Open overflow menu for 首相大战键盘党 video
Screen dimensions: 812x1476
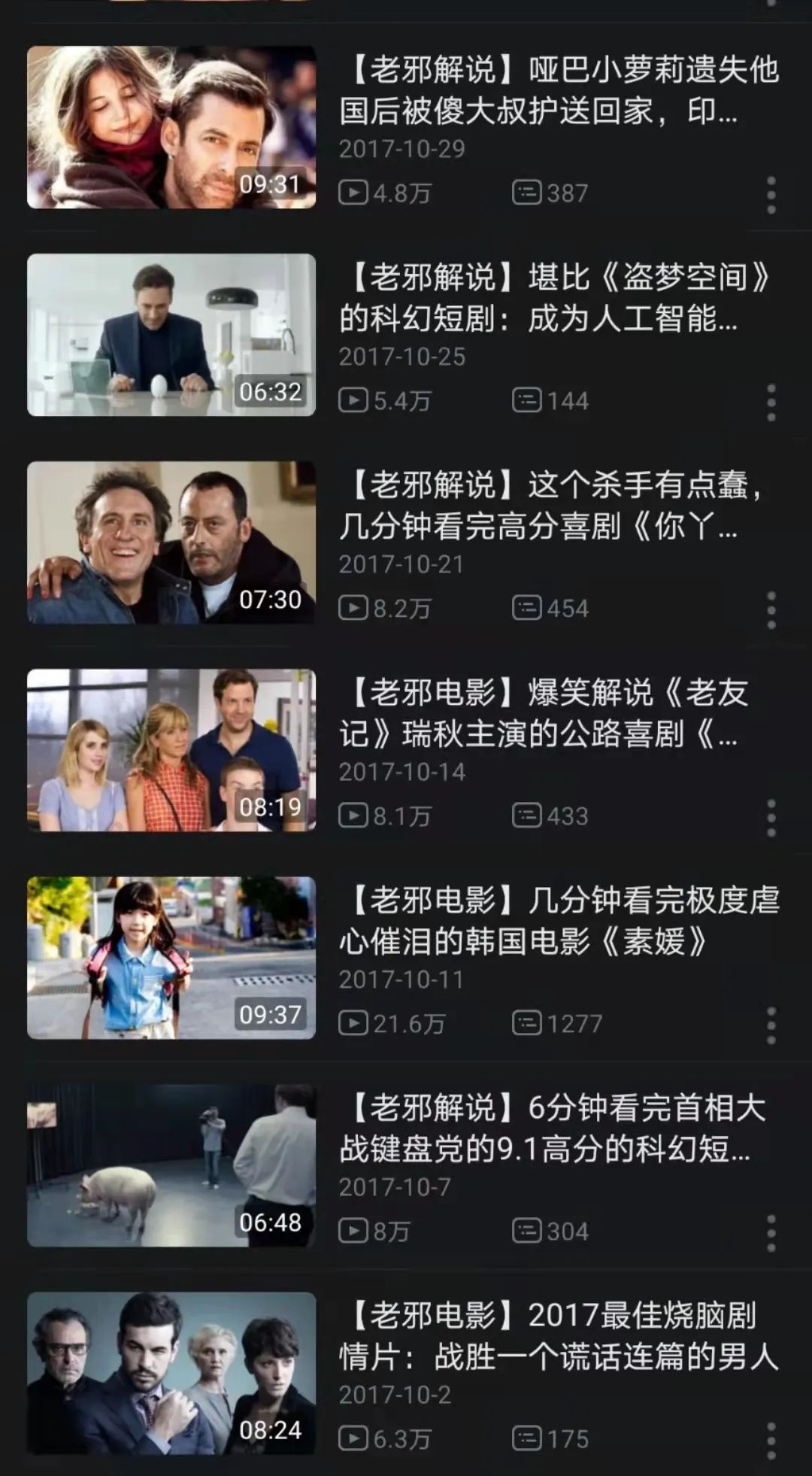[x=771, y=1234]
